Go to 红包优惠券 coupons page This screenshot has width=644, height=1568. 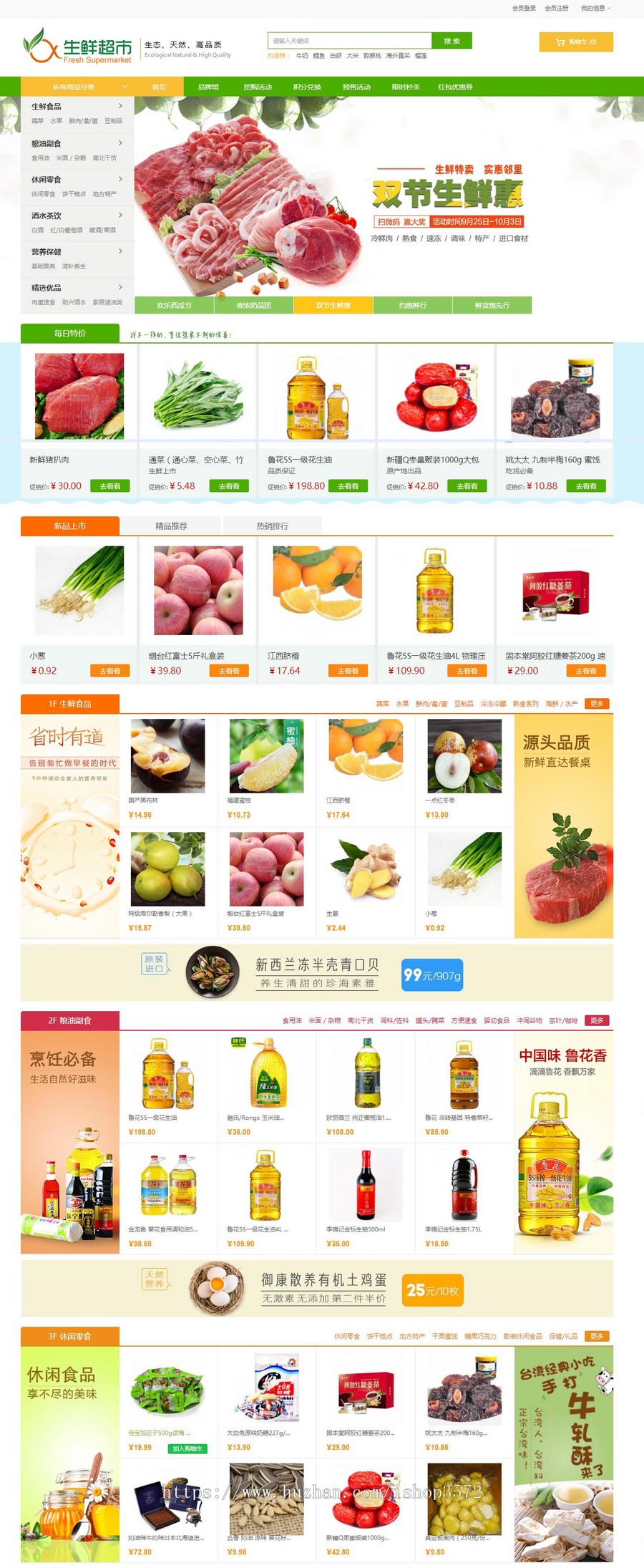click(x=455, y=87)
